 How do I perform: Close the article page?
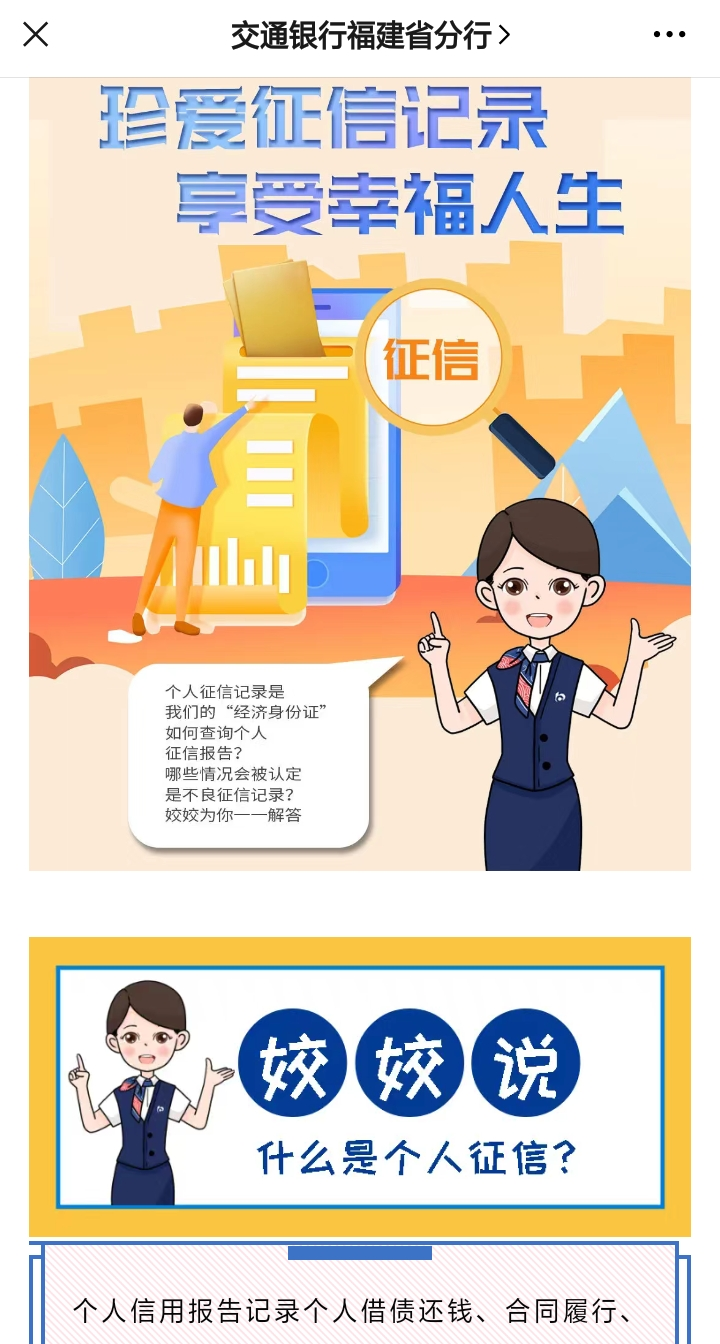click(36, 35)
